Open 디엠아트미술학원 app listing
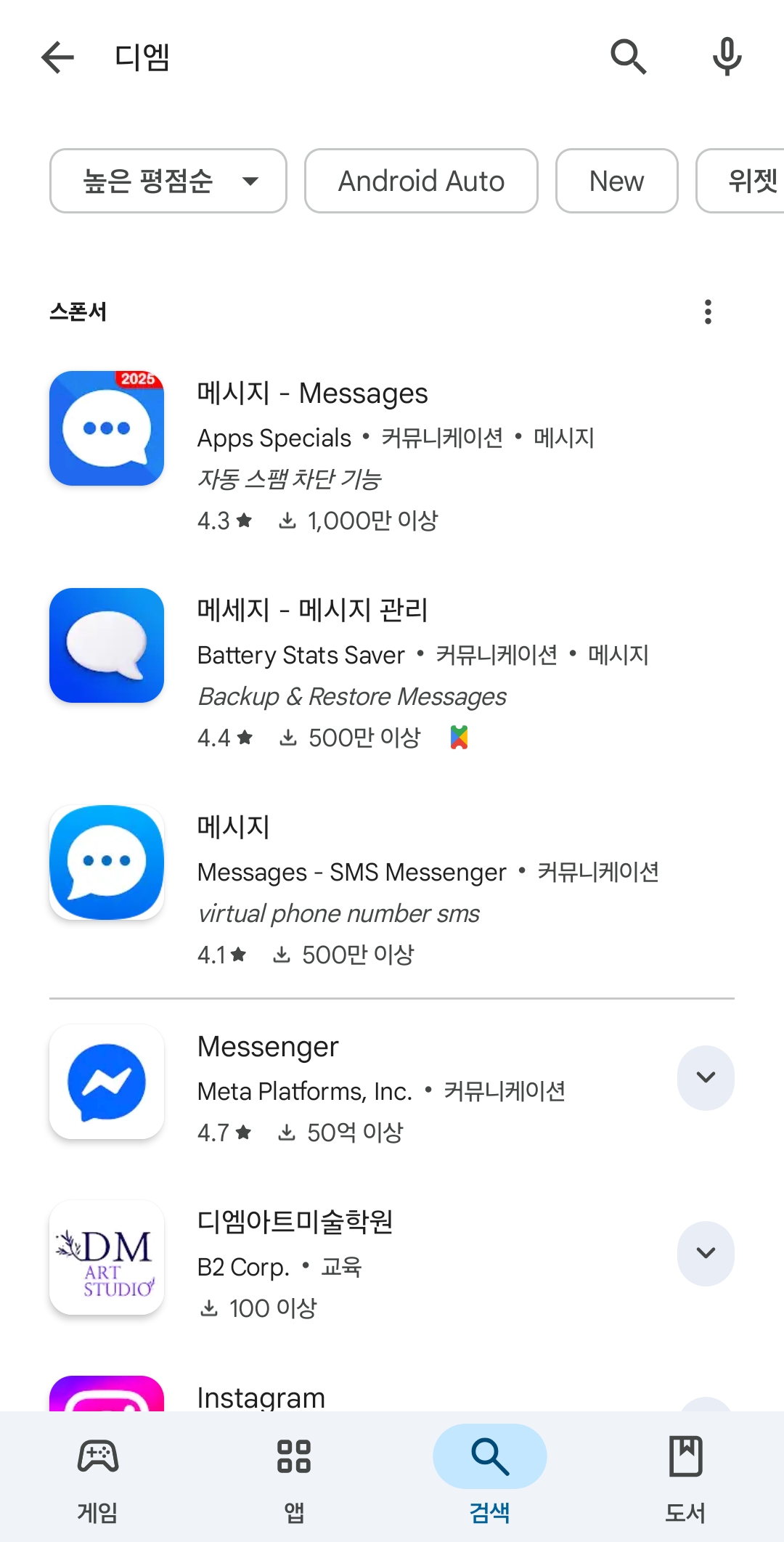This screenshot has width=784, height=1542. coord(356,1262)
